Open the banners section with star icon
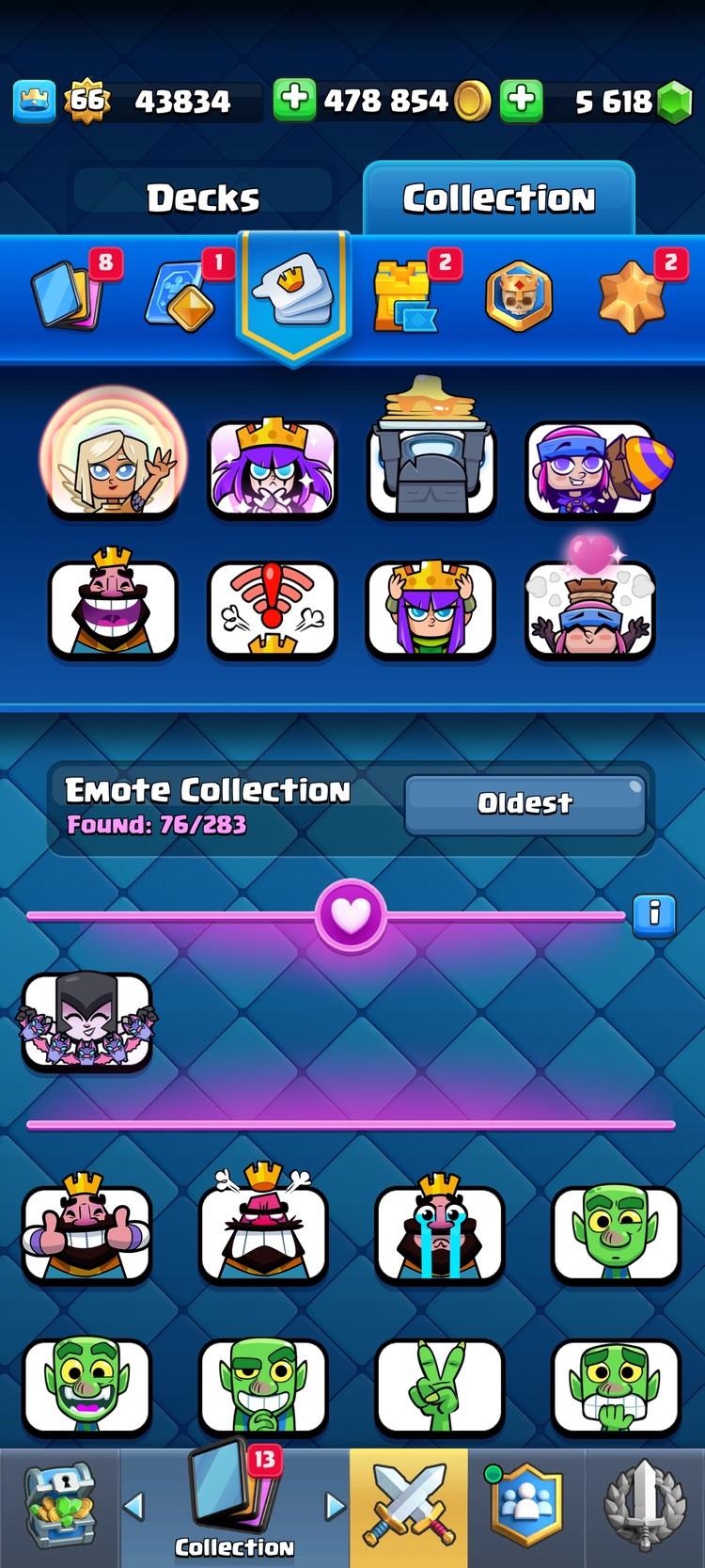This screenshot has width=705, height=1568. pyautogui.click(x=633, y=296)
